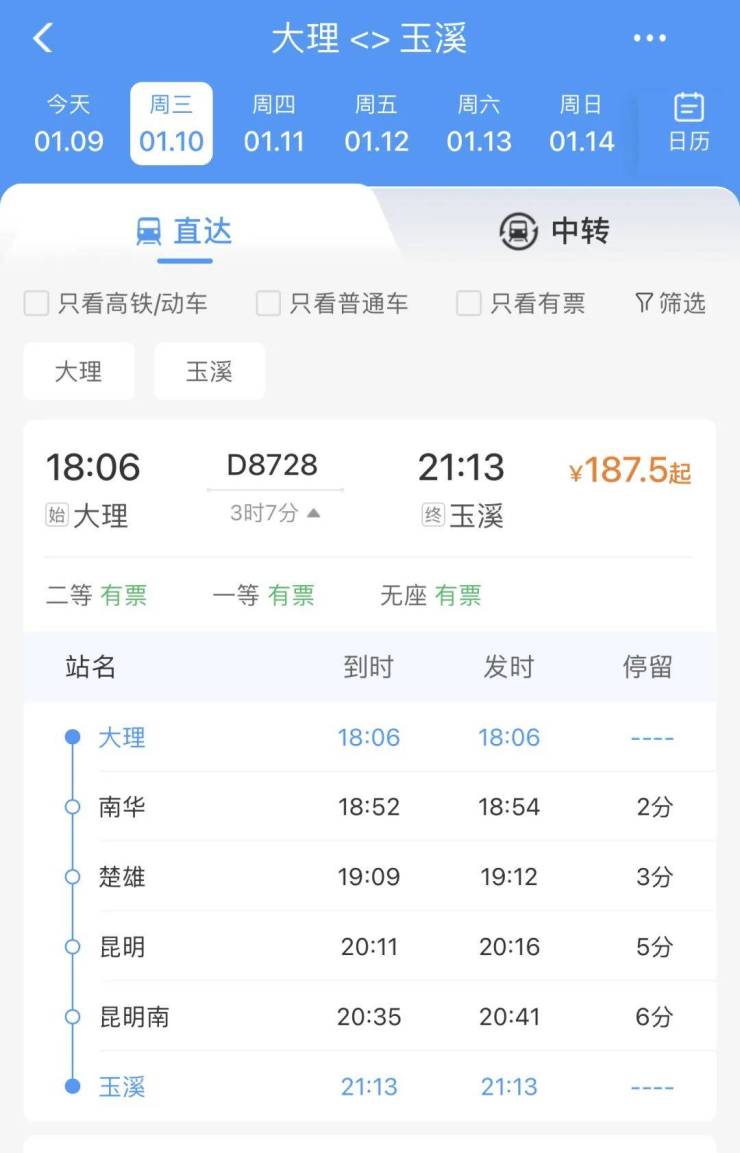The image size is (740, 1153).
Task: Show the 直达 direct trains tab
Action: (x=185, y=232)
